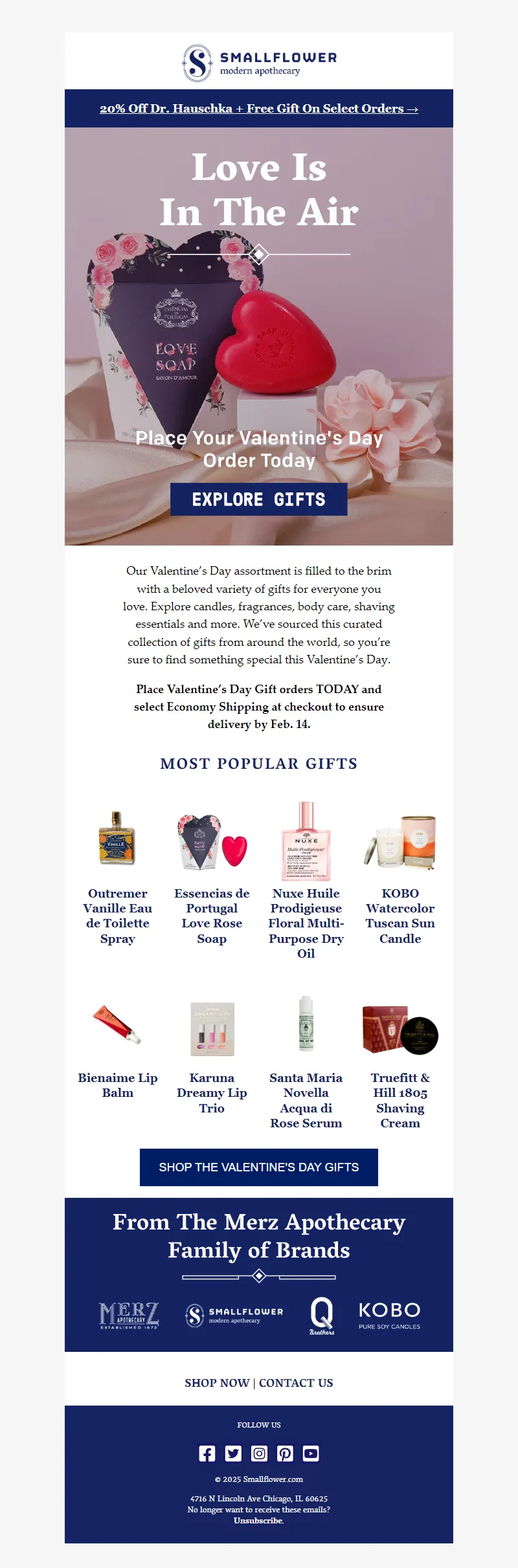Image resolution: width=518 pixels, height=1568 pixels.
Task: Open Smallflower's Instagram profile
Action: [x=259, y=1453]
